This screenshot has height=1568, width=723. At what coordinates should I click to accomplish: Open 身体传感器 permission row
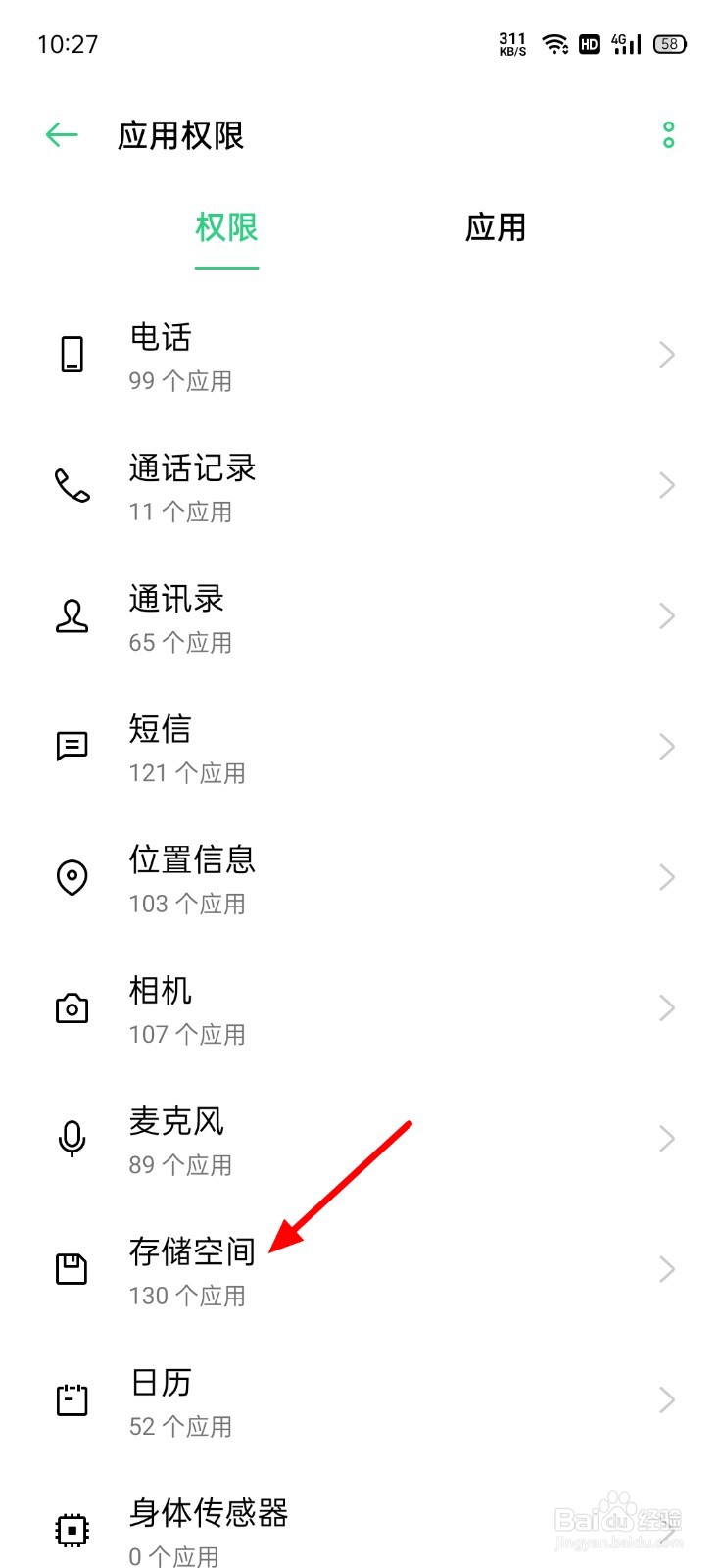(361, 1530)
